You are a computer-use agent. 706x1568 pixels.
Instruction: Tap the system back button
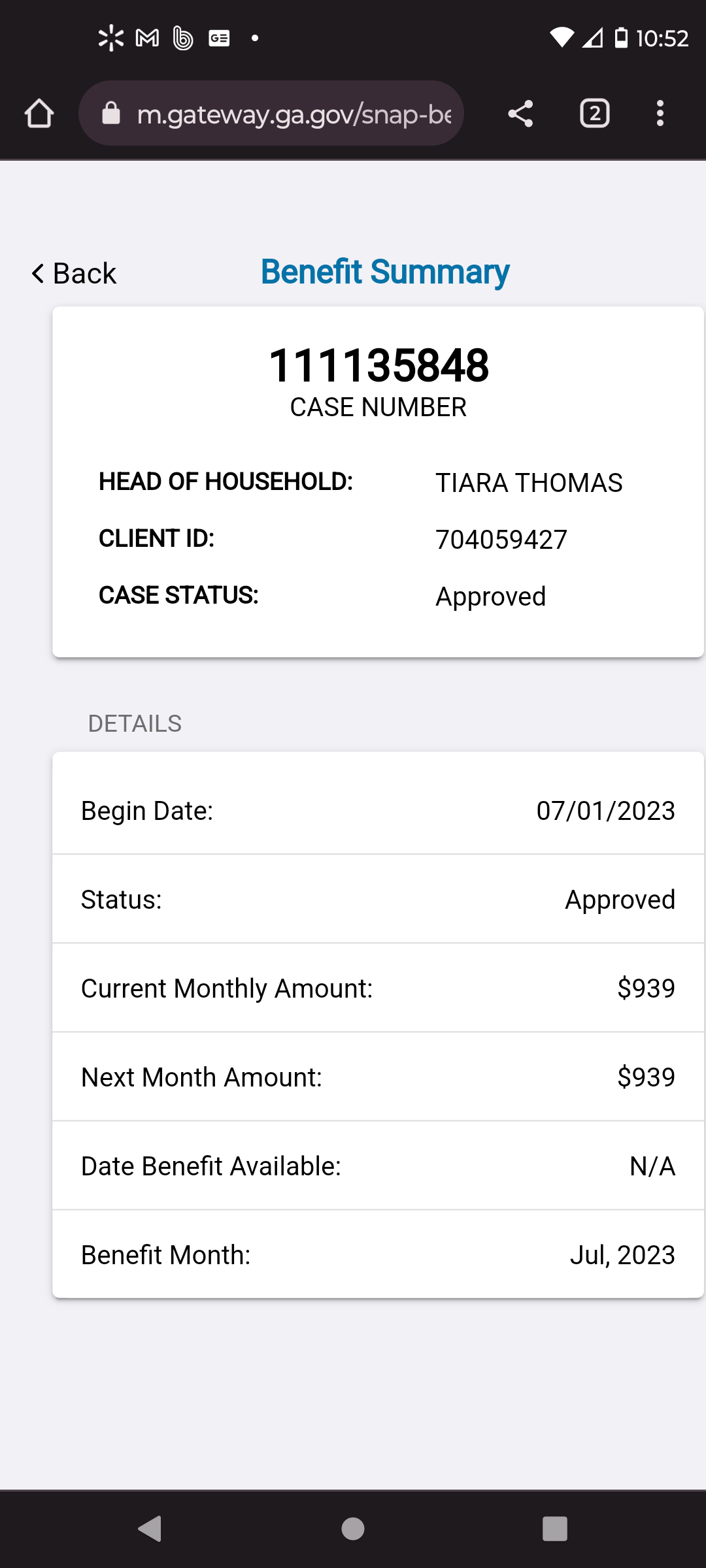pyautogui.click(x=150, y=1529)
